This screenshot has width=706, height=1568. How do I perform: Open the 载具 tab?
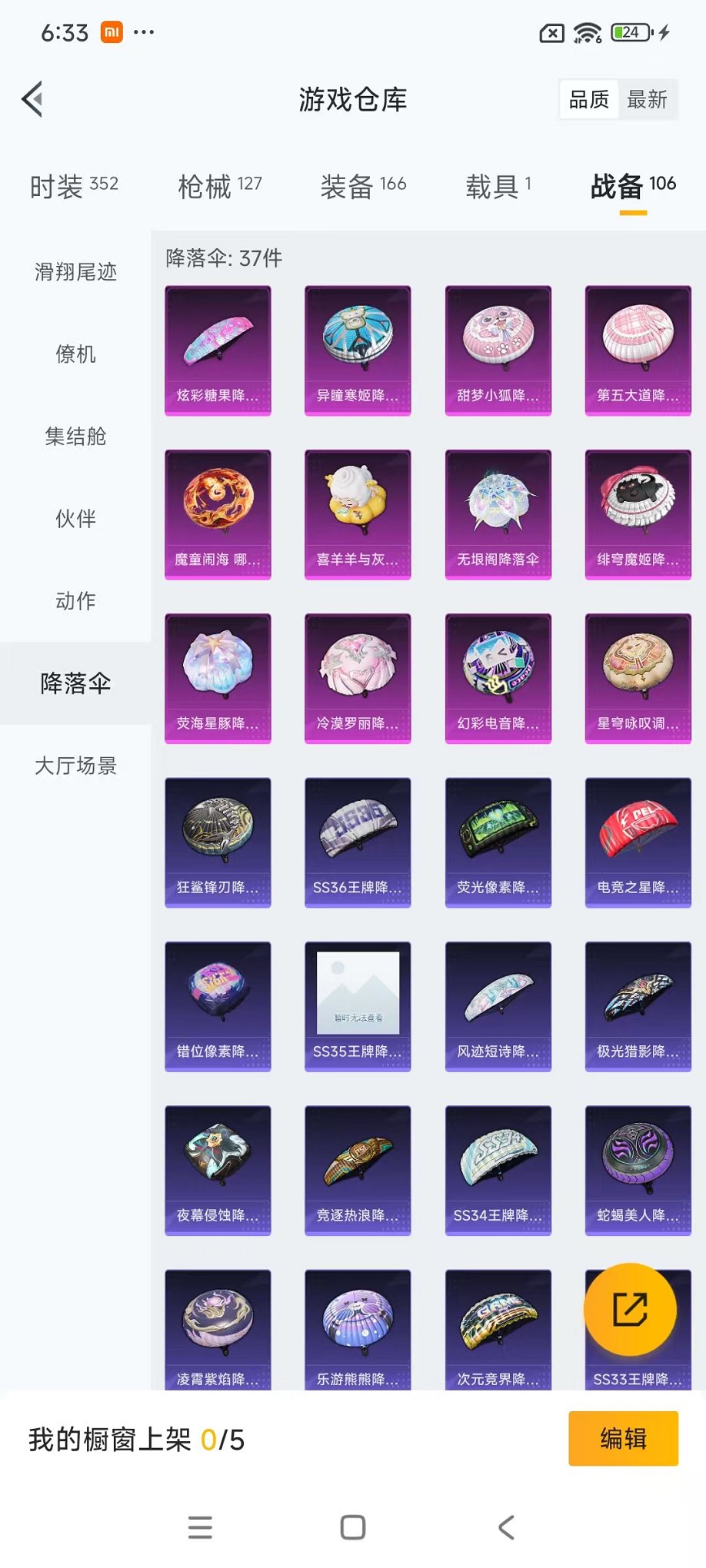(x=496, y=185)
